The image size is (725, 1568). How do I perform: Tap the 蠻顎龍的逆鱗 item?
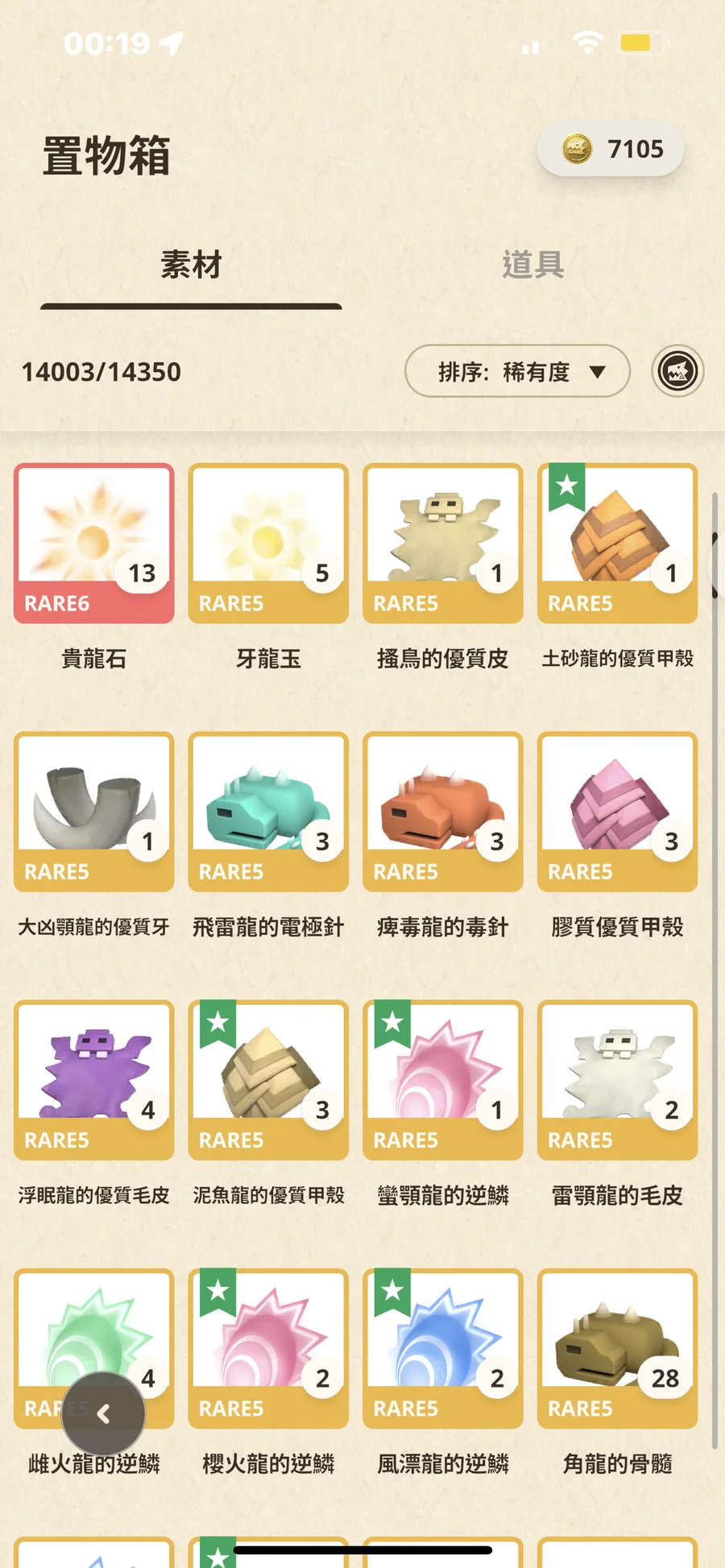pos(443,1080)
